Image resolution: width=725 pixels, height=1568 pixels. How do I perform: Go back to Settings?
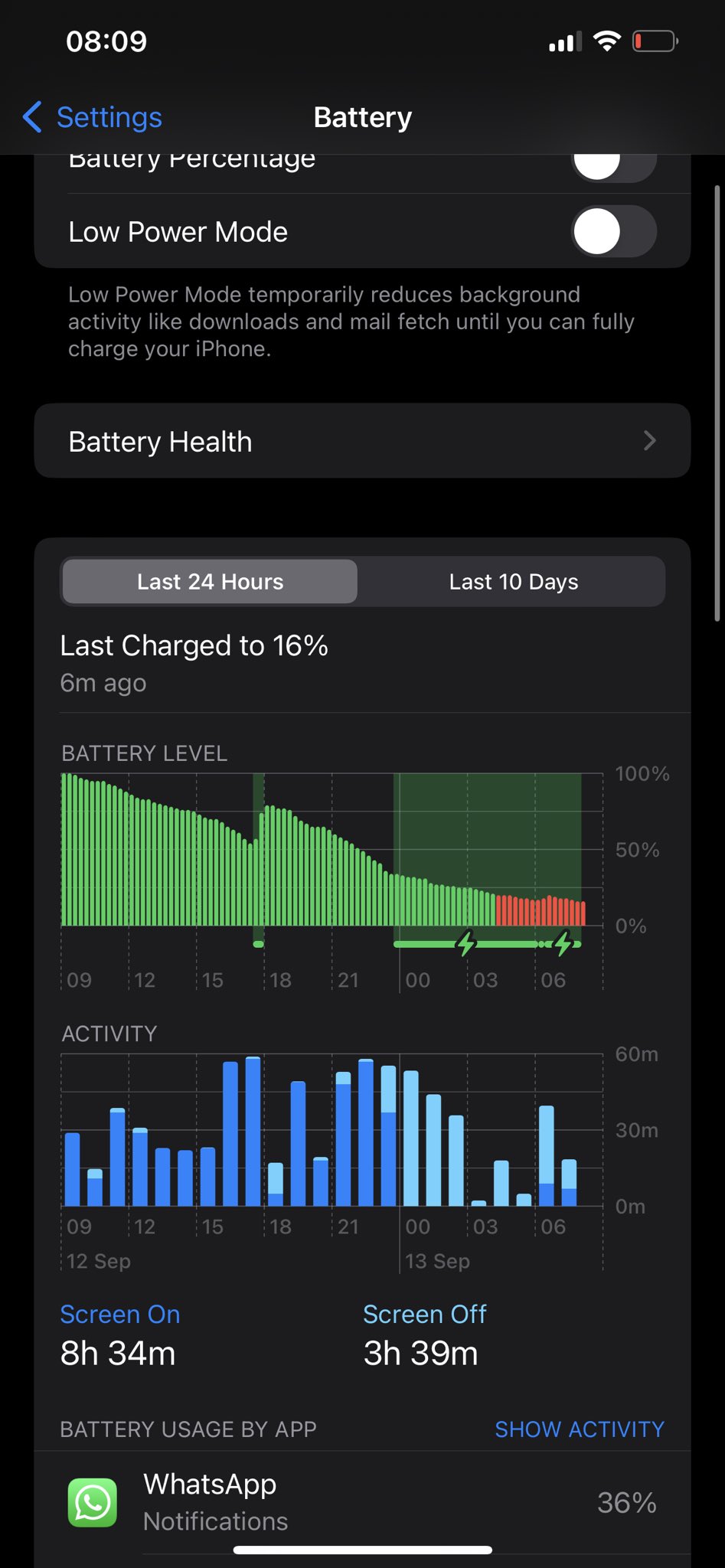[93, 117]
